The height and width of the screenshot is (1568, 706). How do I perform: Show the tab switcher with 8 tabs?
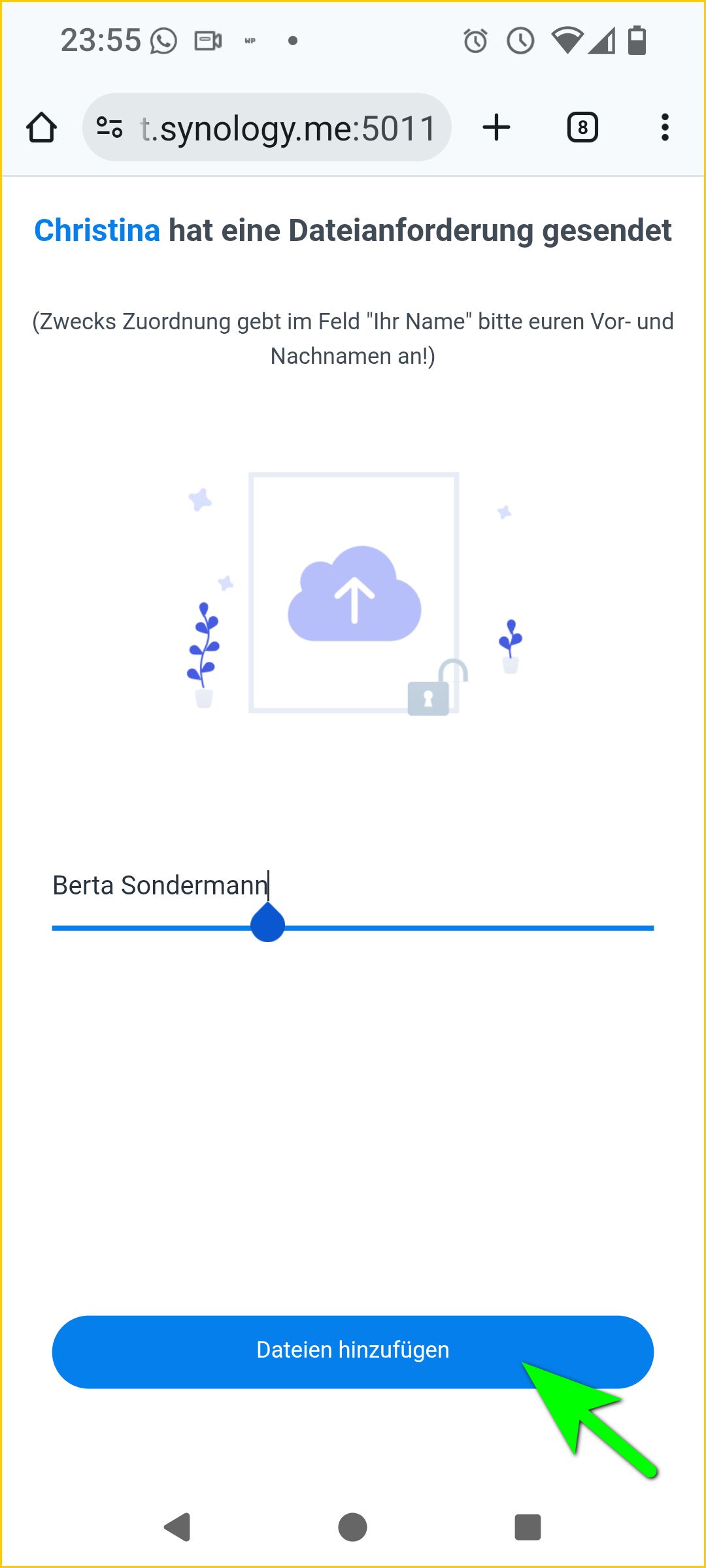click(582, 127)
